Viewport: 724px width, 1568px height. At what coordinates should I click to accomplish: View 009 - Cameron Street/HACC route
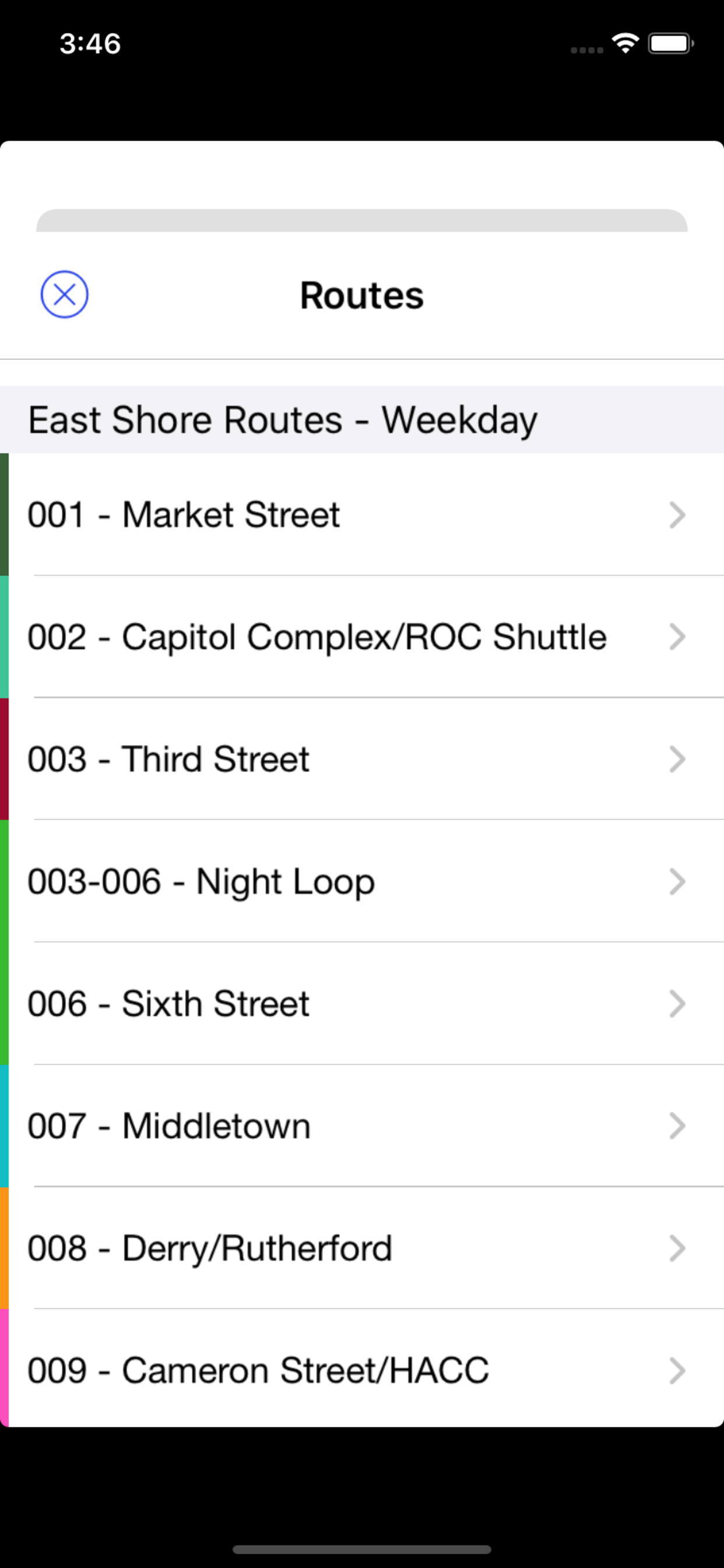tap(362, 1370)
